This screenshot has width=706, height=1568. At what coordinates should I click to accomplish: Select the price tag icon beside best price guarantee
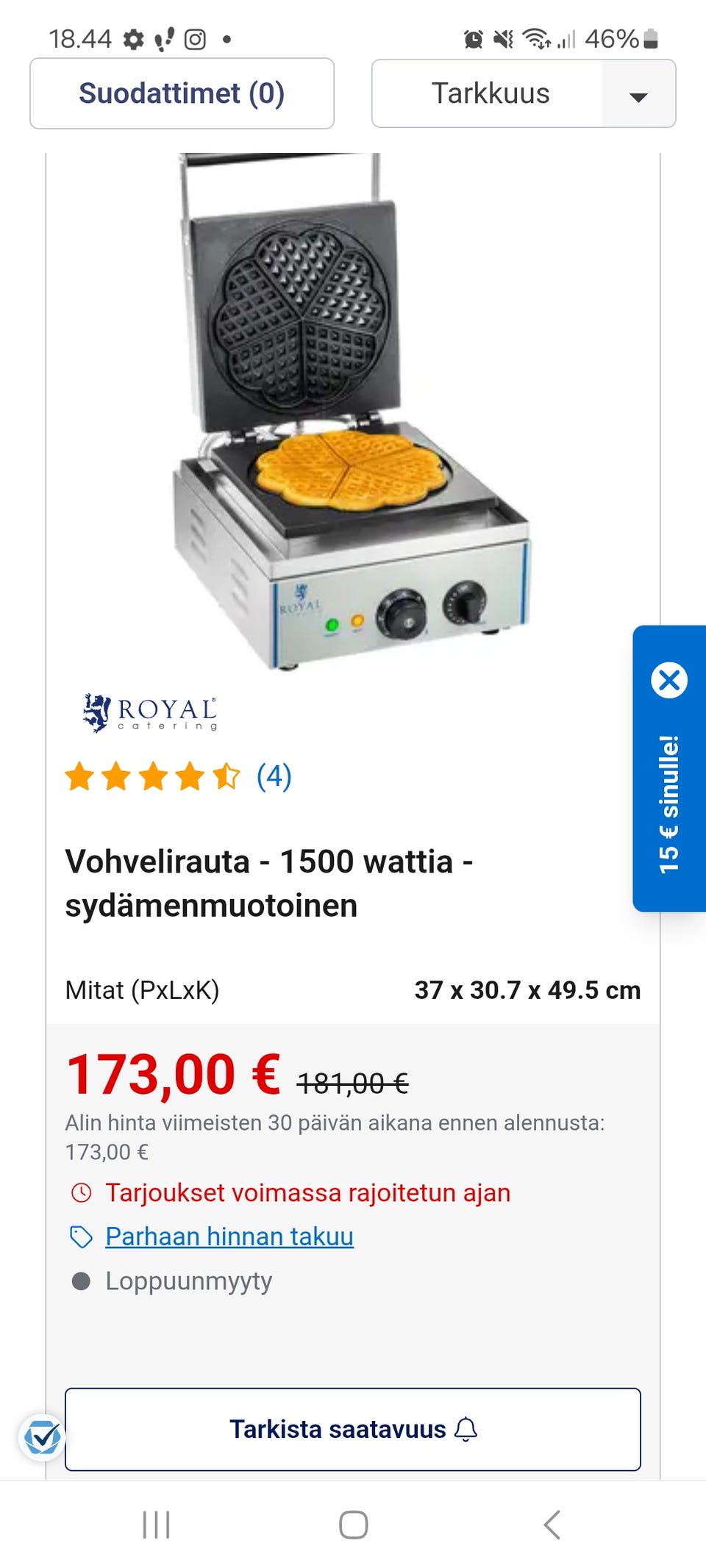click(81, 1236)
